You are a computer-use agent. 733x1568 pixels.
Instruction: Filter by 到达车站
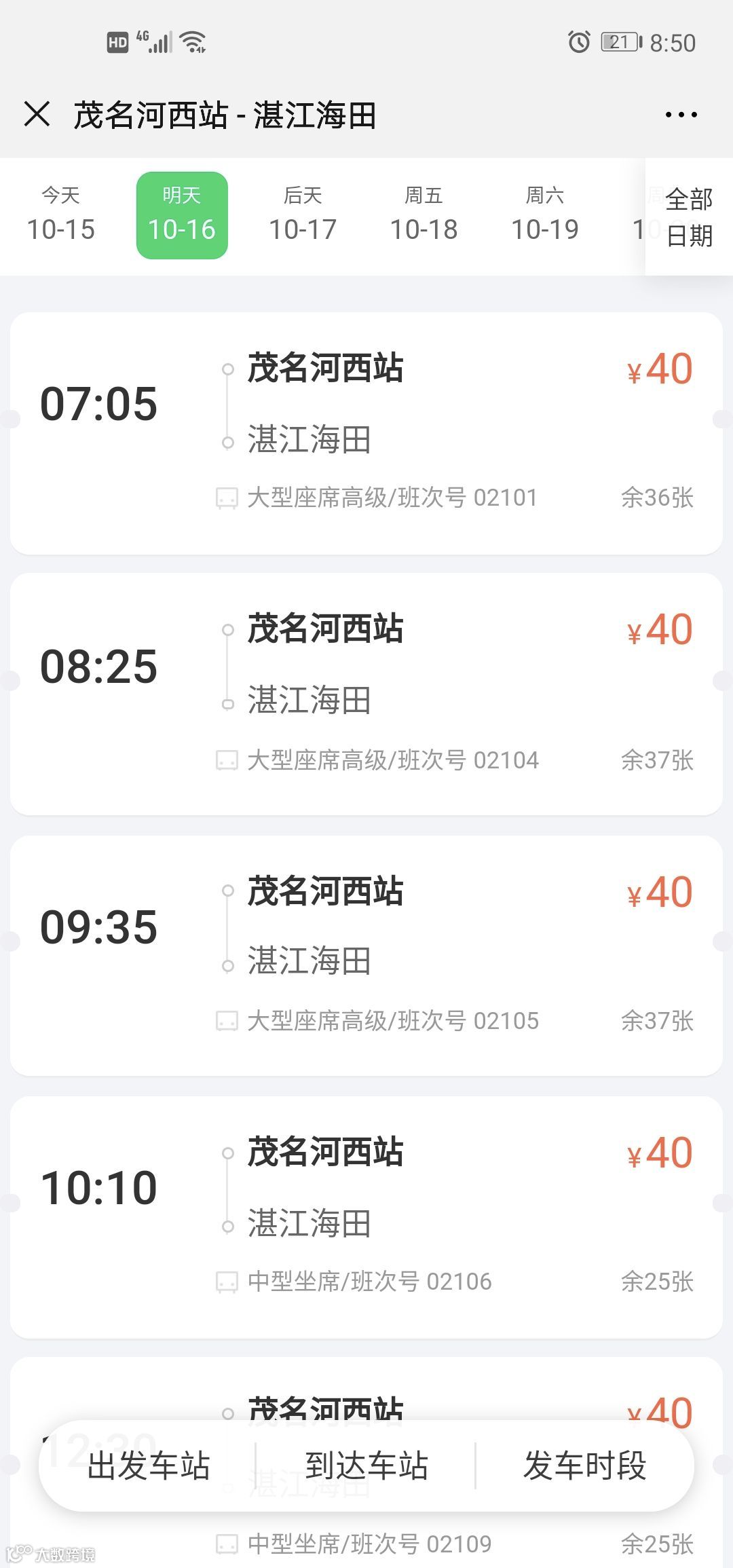click(x=366, y=1465)
